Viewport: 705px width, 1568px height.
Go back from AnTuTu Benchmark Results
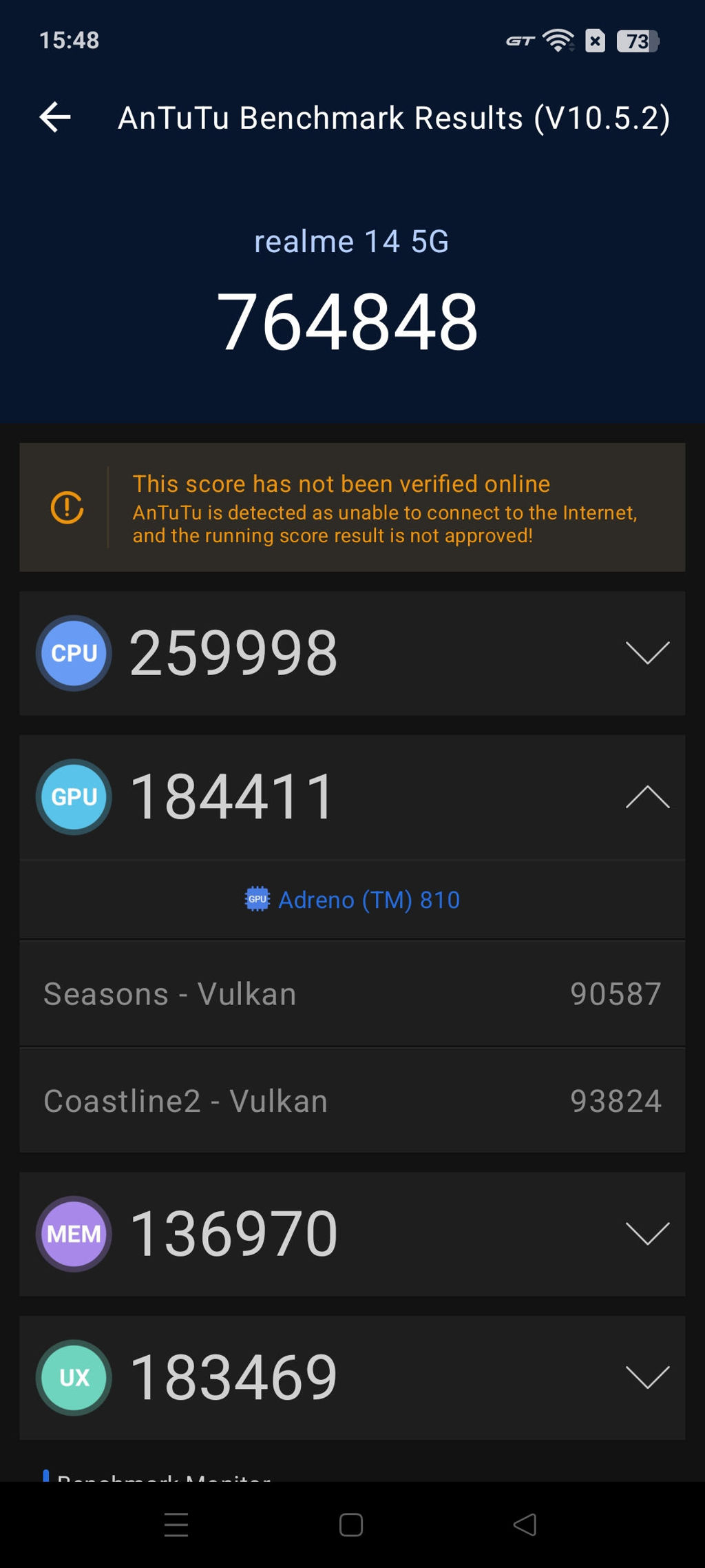coord(55,117)
